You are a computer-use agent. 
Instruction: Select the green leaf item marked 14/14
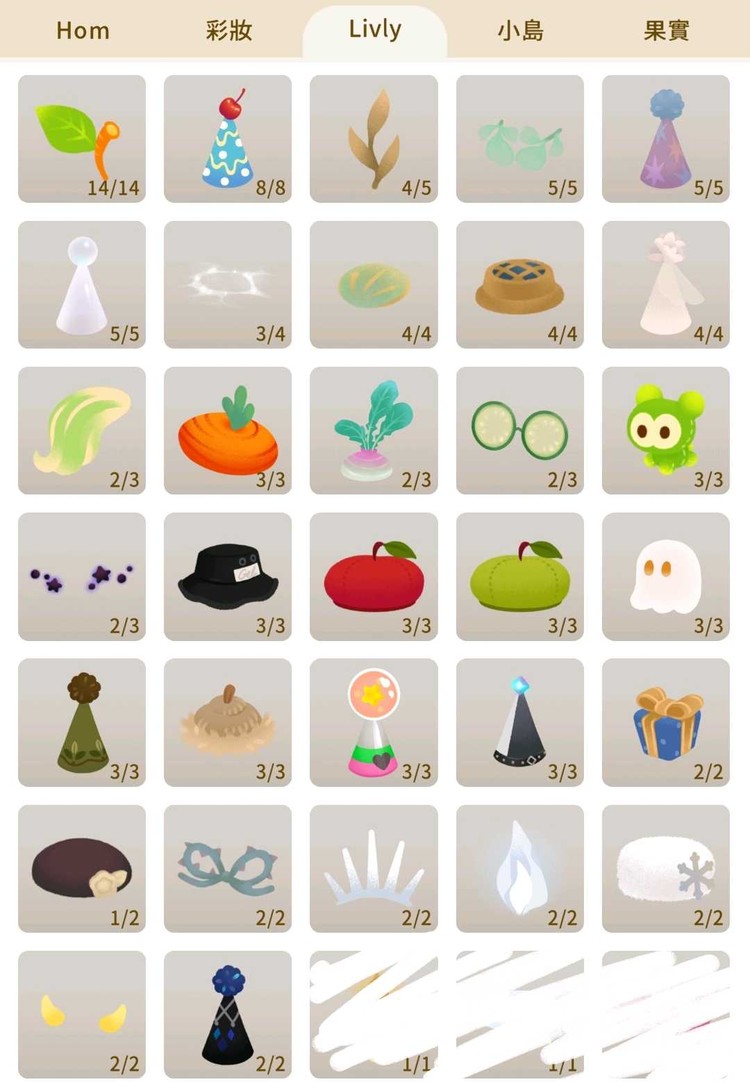[x=82, y=139]
